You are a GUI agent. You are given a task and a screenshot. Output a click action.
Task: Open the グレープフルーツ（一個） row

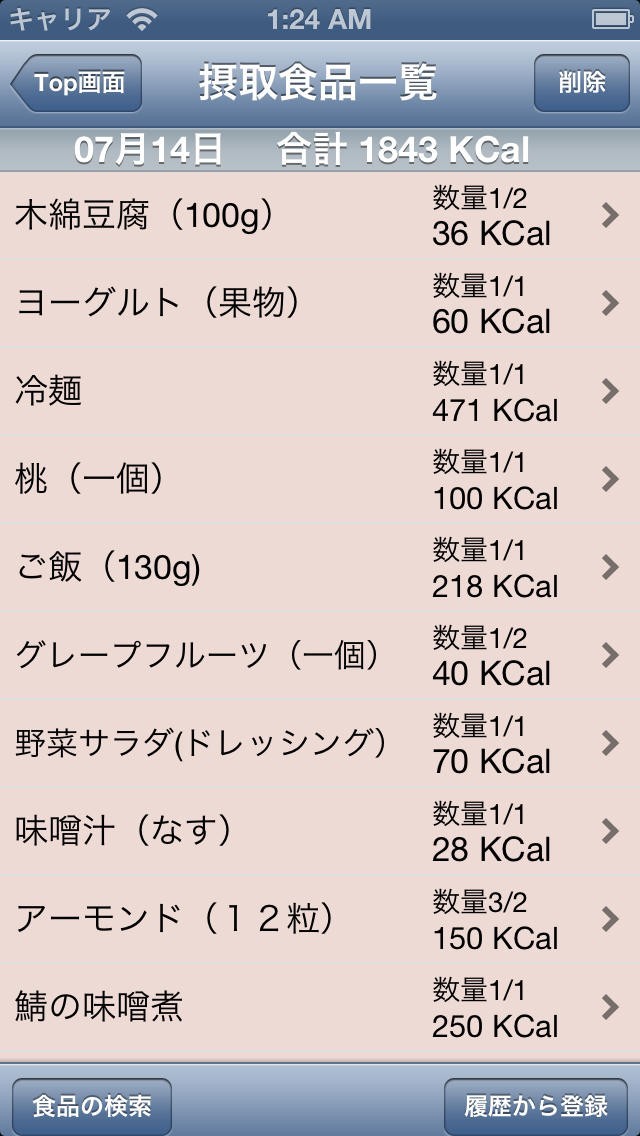320,655
